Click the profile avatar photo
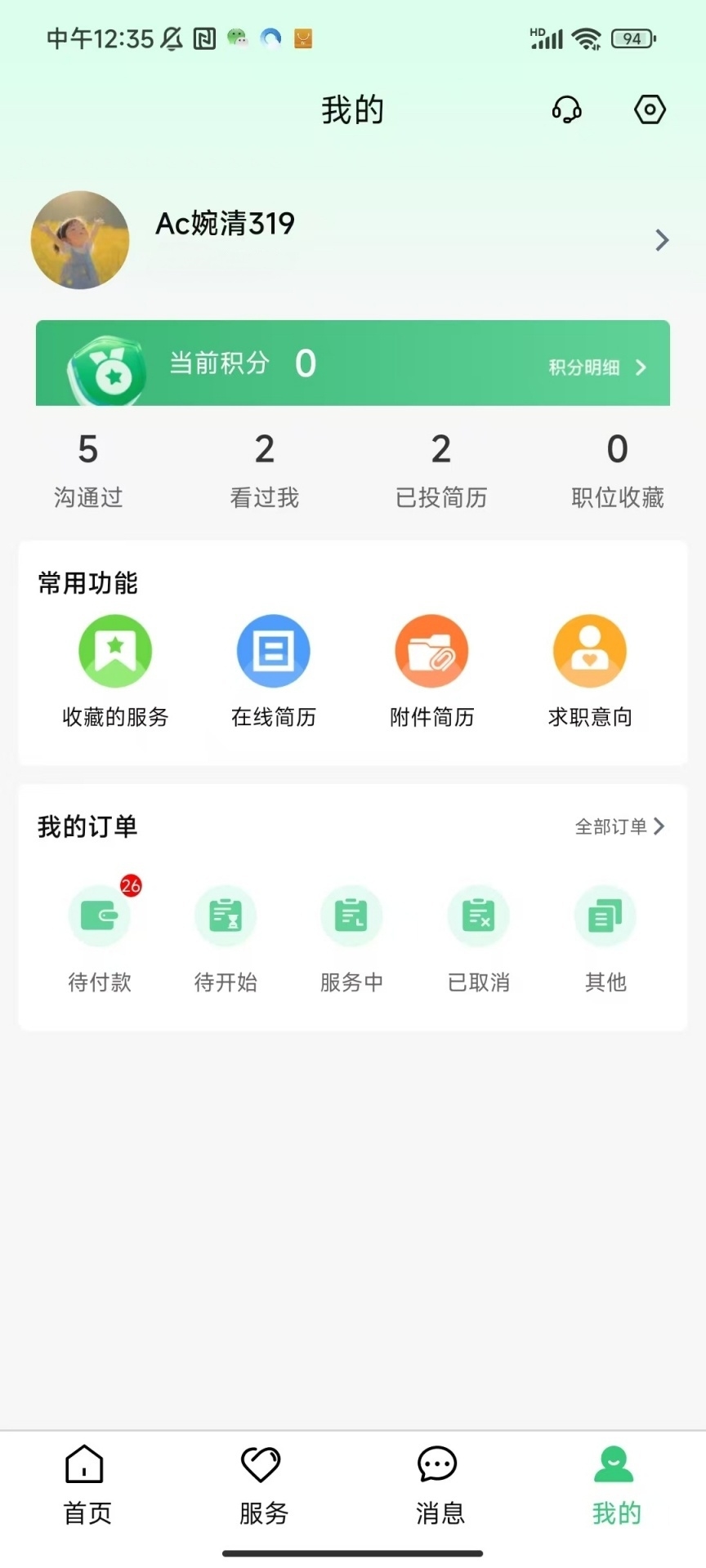This screenshot has width=706, height=1568. 79,239
